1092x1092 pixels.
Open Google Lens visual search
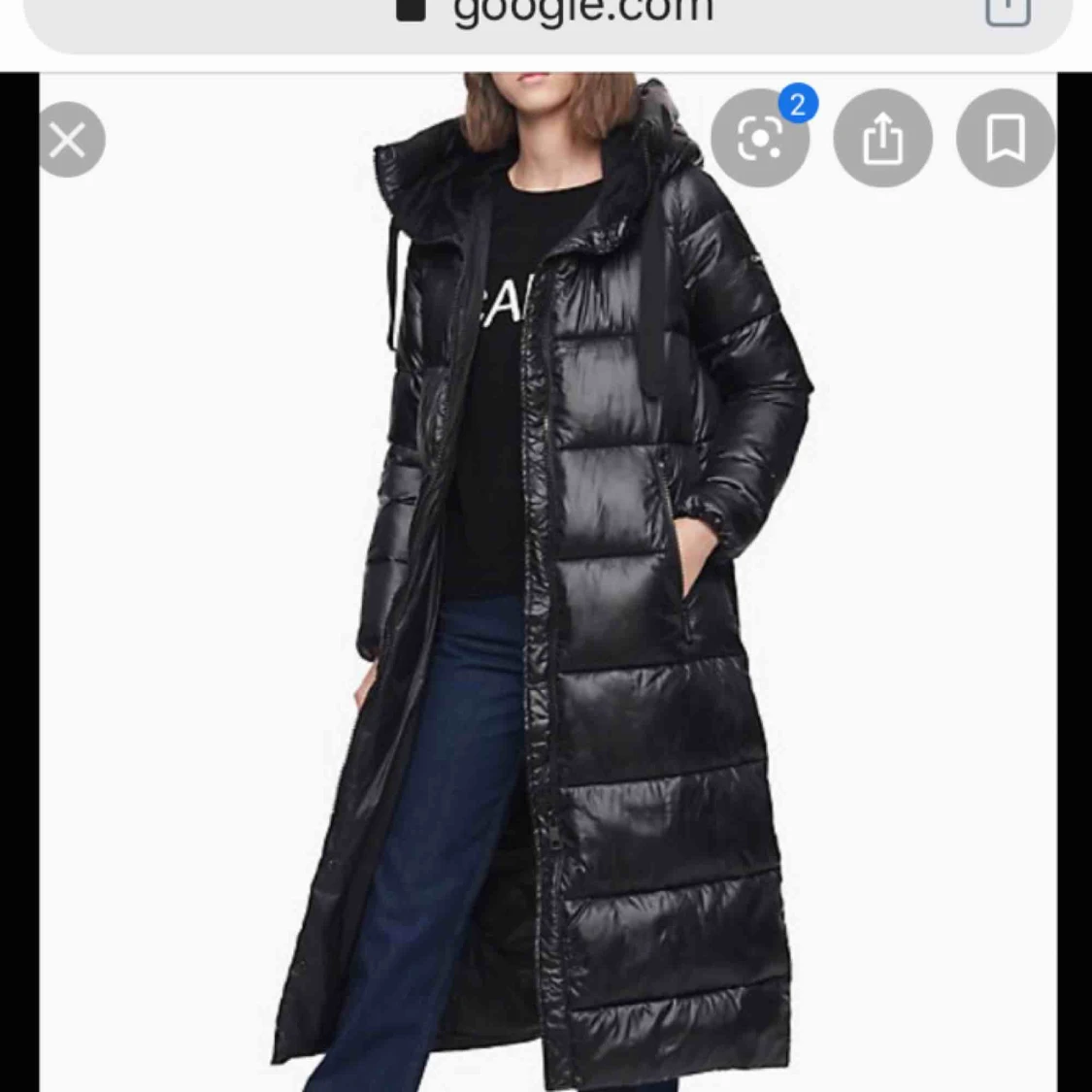(x=760, y=139)
